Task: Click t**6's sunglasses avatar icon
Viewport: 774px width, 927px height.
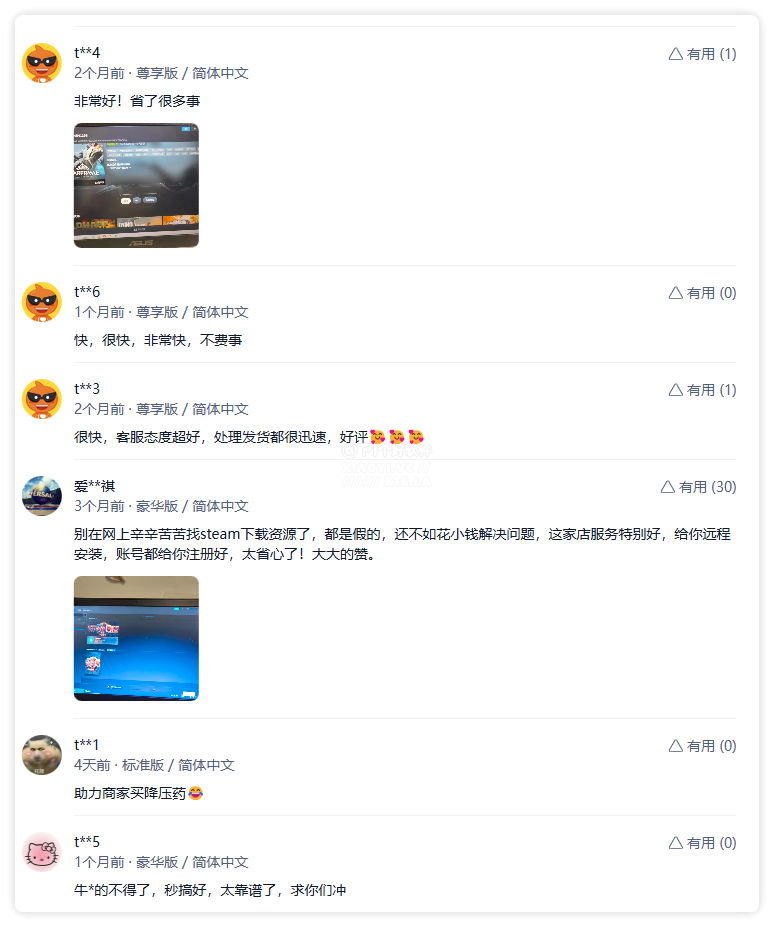Action: [x=42, y=301]
